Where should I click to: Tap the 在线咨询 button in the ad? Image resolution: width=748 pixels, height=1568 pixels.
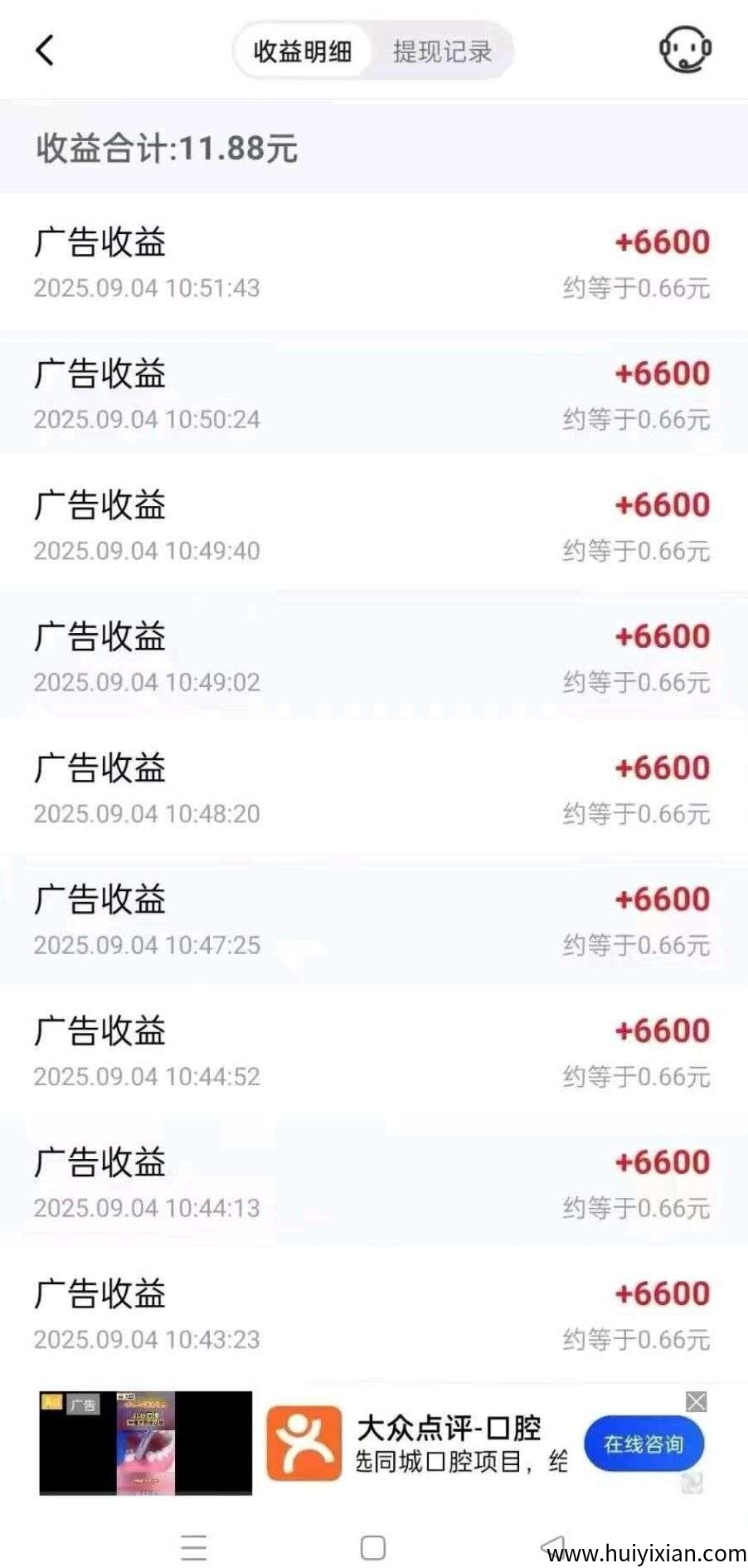coord(644,1444)
